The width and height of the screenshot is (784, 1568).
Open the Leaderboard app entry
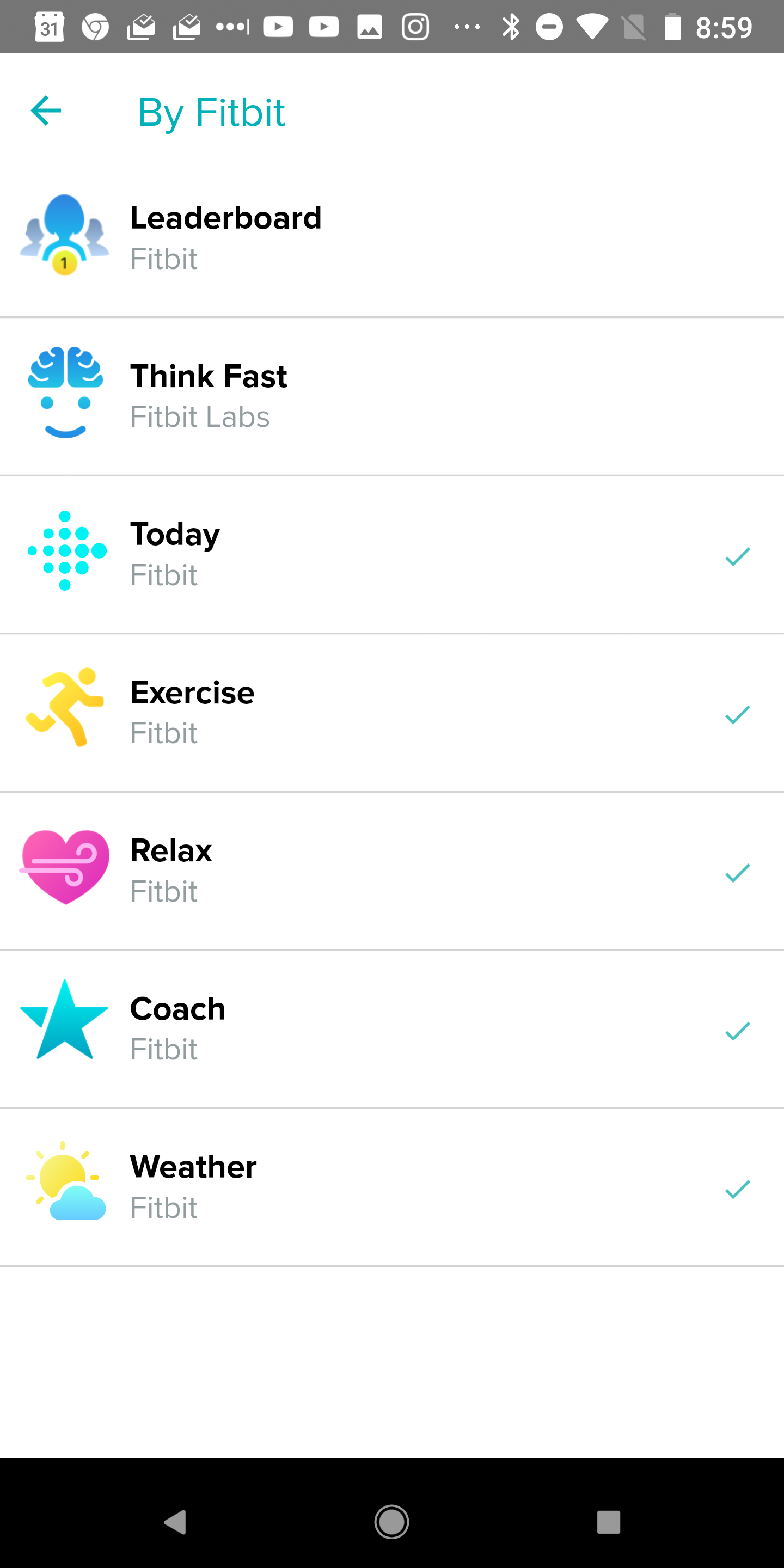[x=392, y=238]
